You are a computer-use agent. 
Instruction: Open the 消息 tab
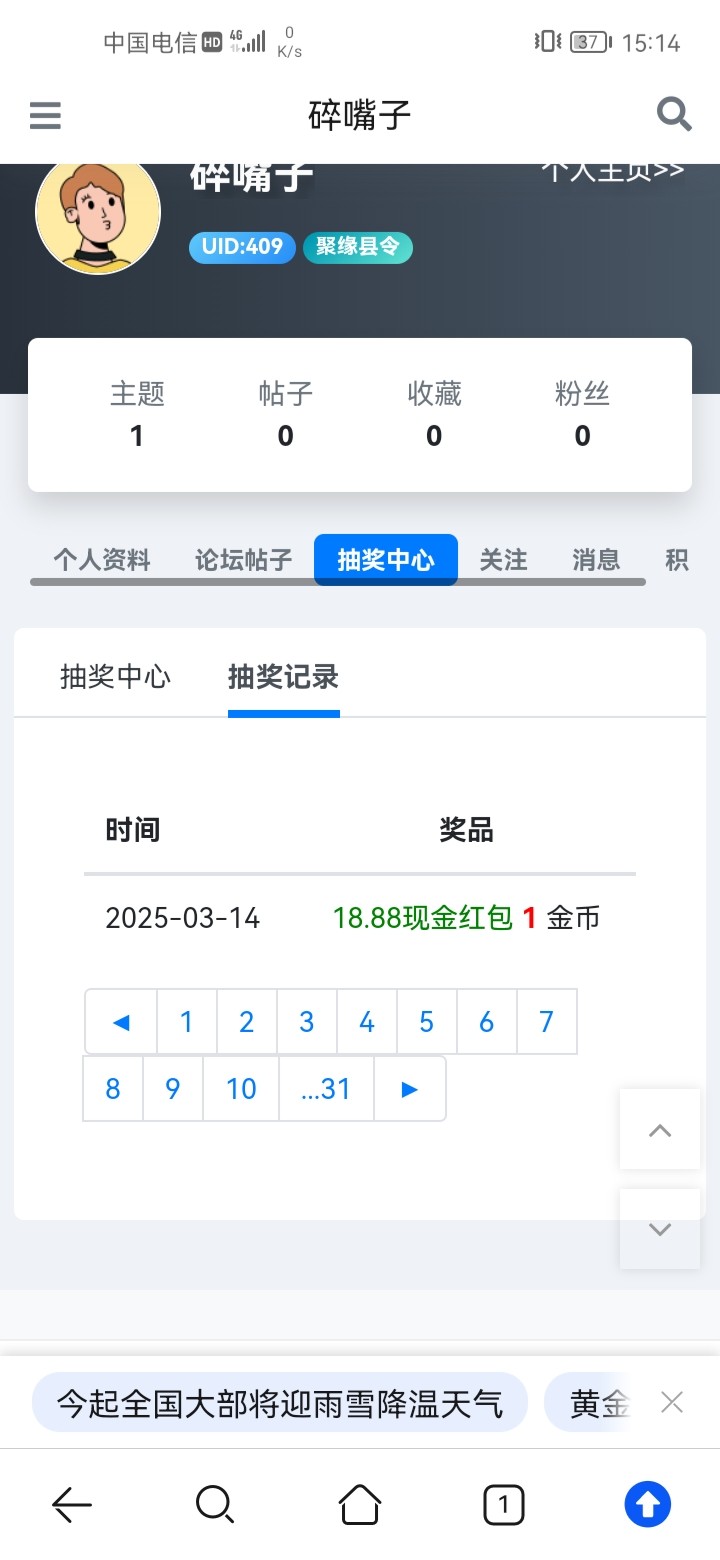click(x=596, y=560)
